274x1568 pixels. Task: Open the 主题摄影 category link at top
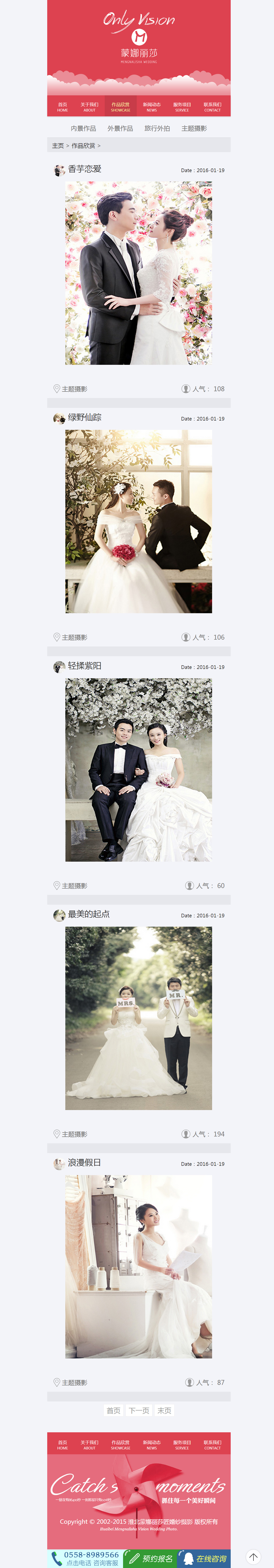tap(194, 128)
